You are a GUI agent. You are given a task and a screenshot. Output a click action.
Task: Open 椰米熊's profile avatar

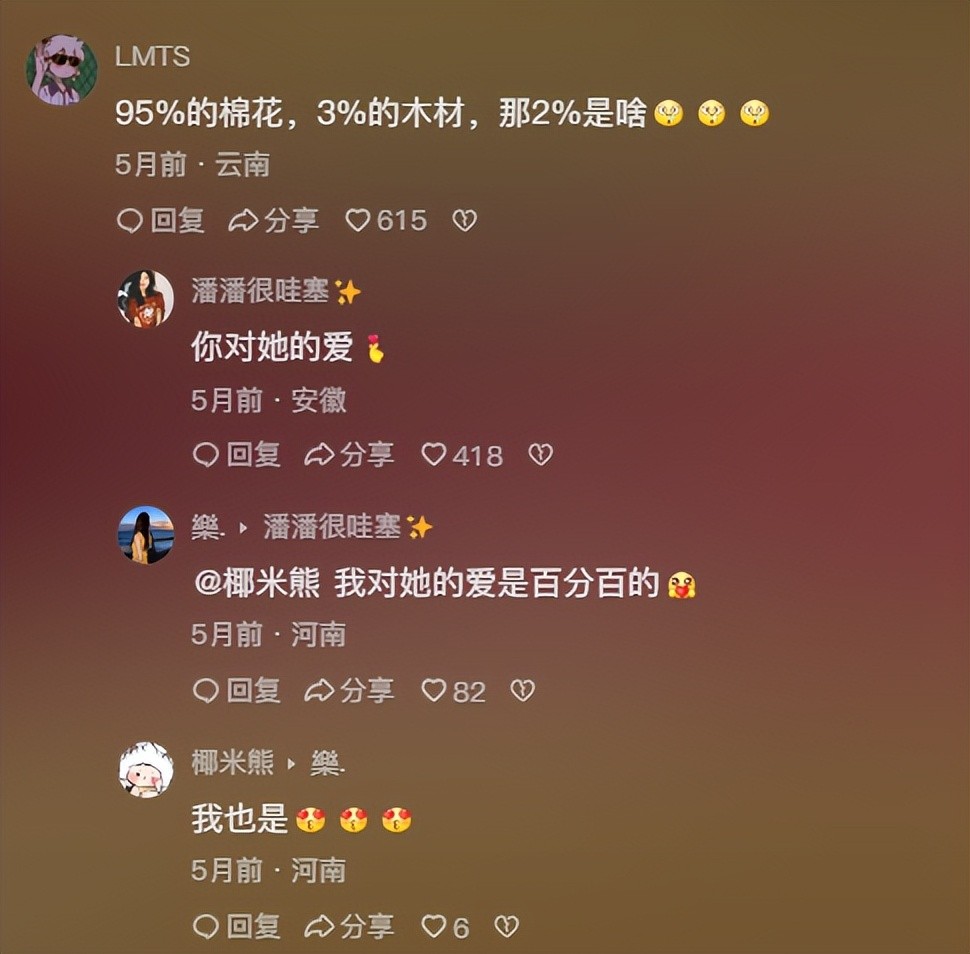click(146, 769)
